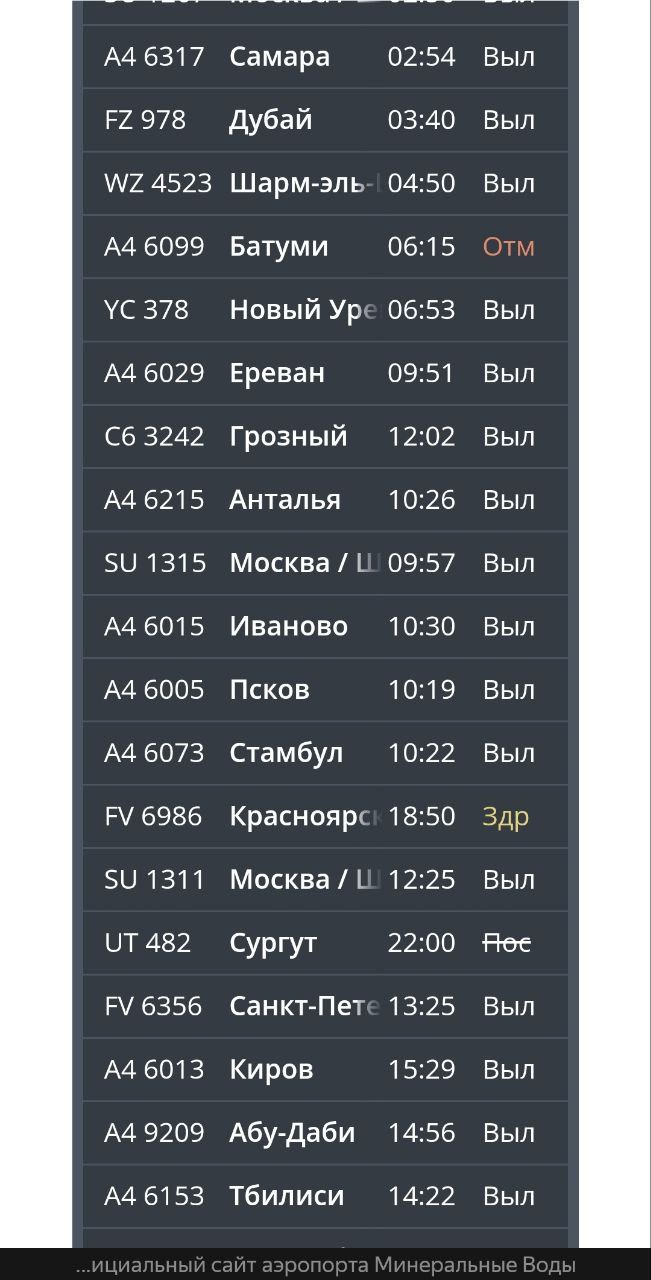Screen dimensions: 651x1280
Task: Open flight A4 6317 to Самара
Action: (325, 57)
